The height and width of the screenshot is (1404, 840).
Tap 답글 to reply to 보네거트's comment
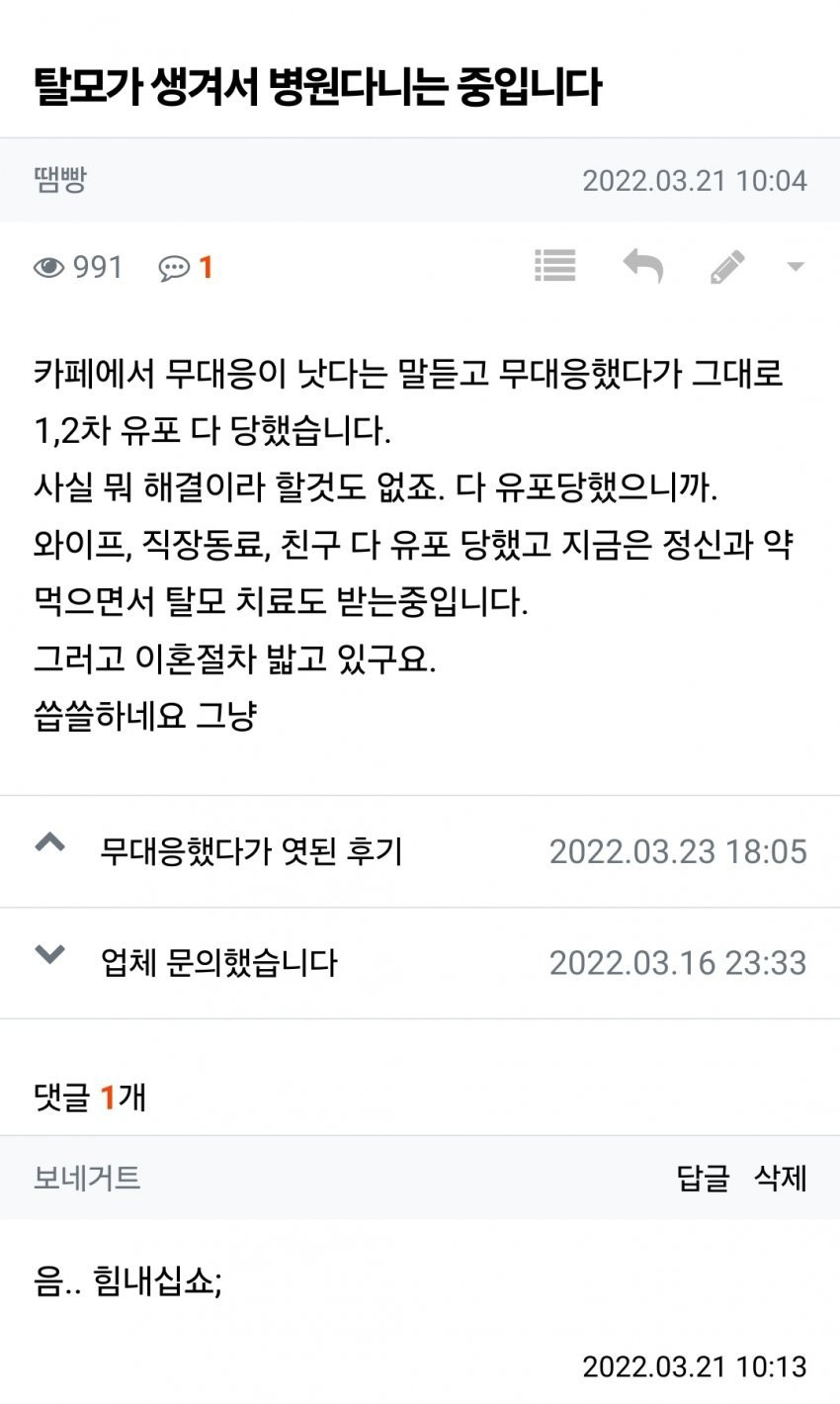coord(702,1178)
